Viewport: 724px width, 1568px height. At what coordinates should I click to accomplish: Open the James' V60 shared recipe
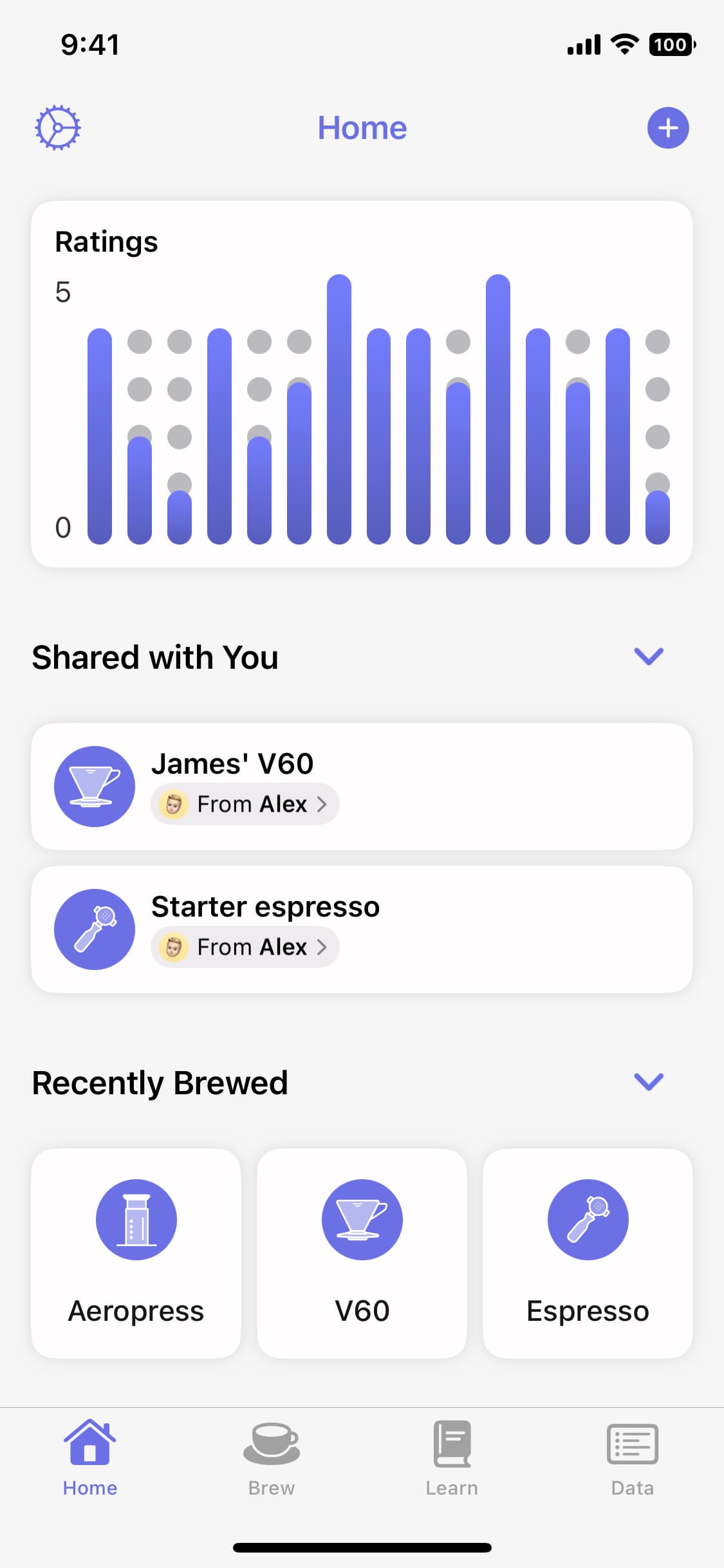pos(362,787)
